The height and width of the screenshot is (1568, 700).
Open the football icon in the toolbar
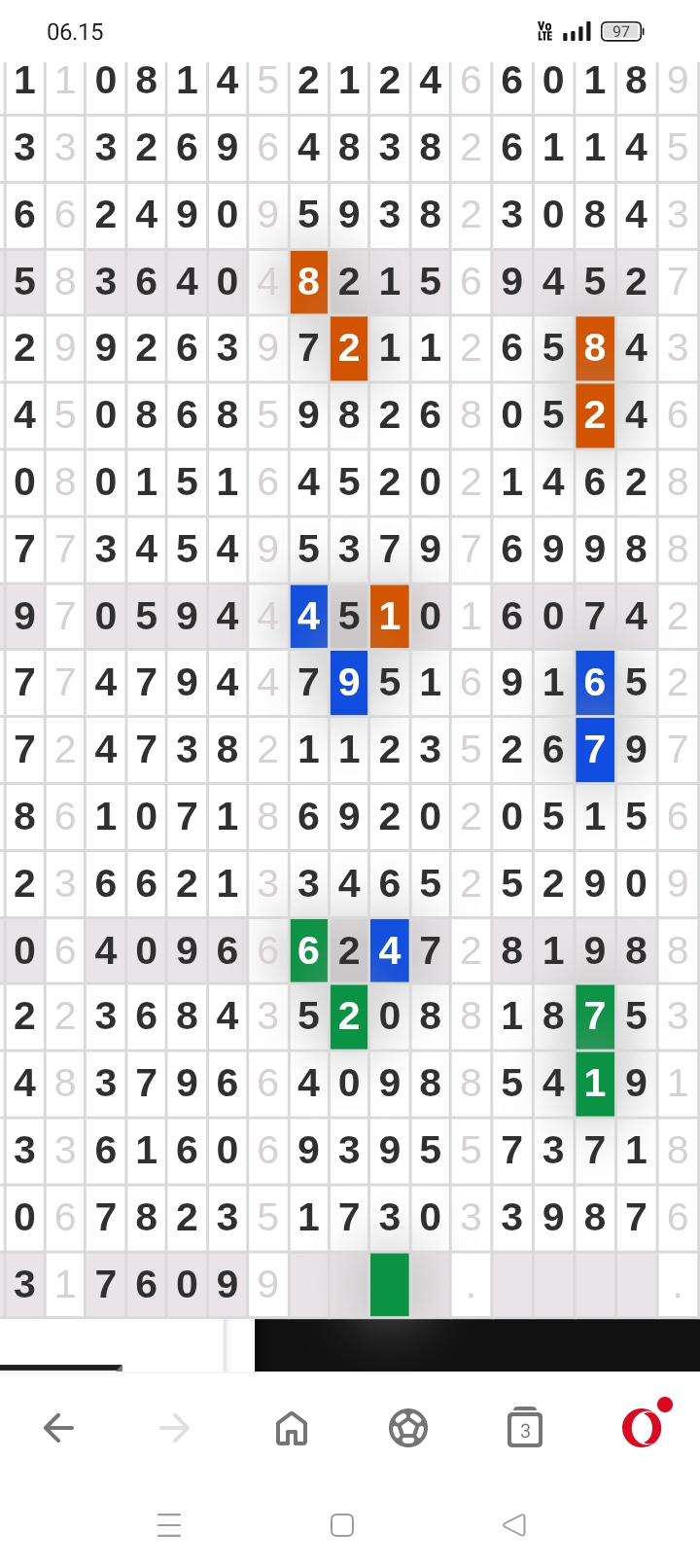[x=408, y=1428]
